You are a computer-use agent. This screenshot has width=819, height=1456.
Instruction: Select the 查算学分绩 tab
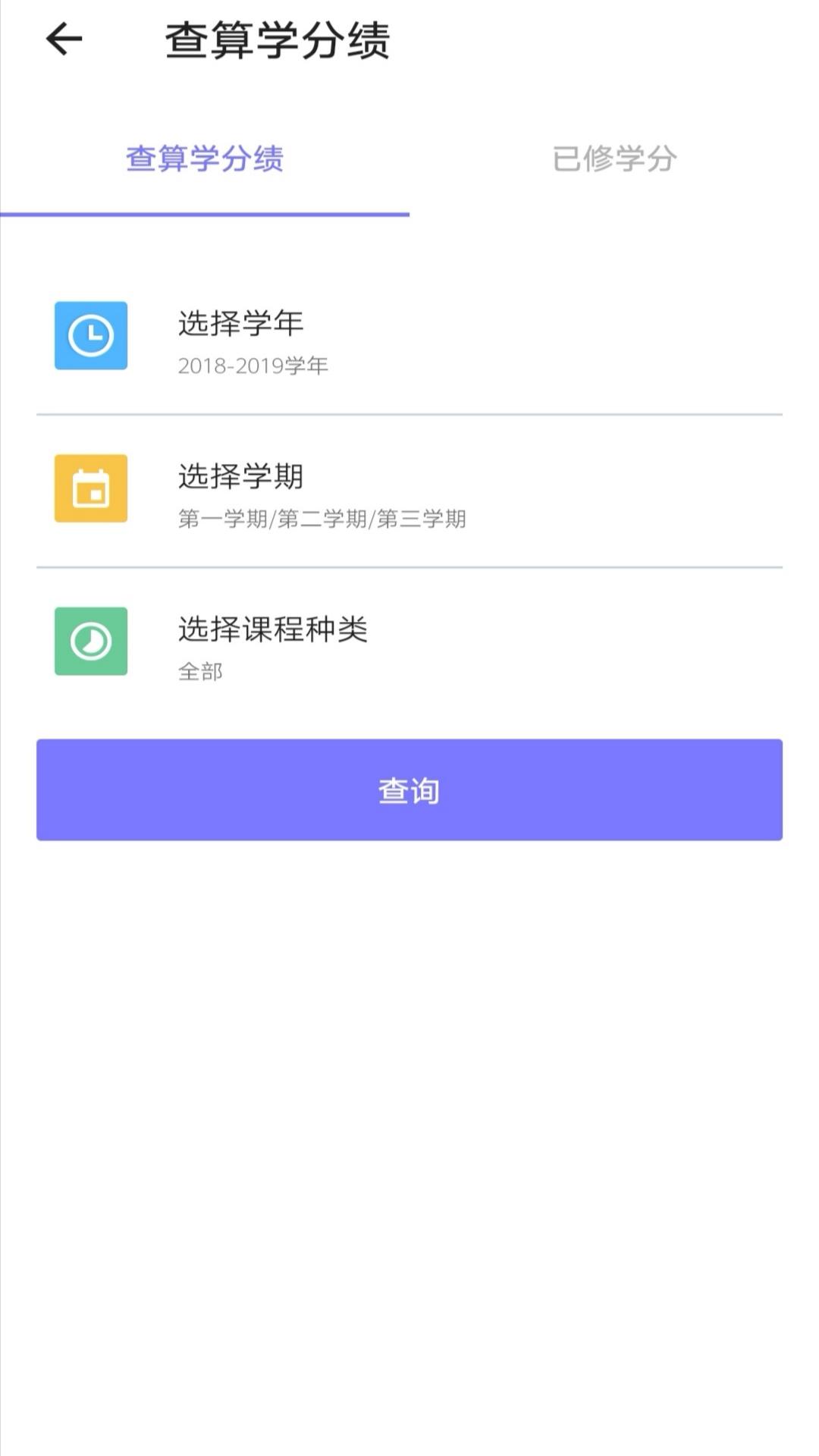coord(205,159)
